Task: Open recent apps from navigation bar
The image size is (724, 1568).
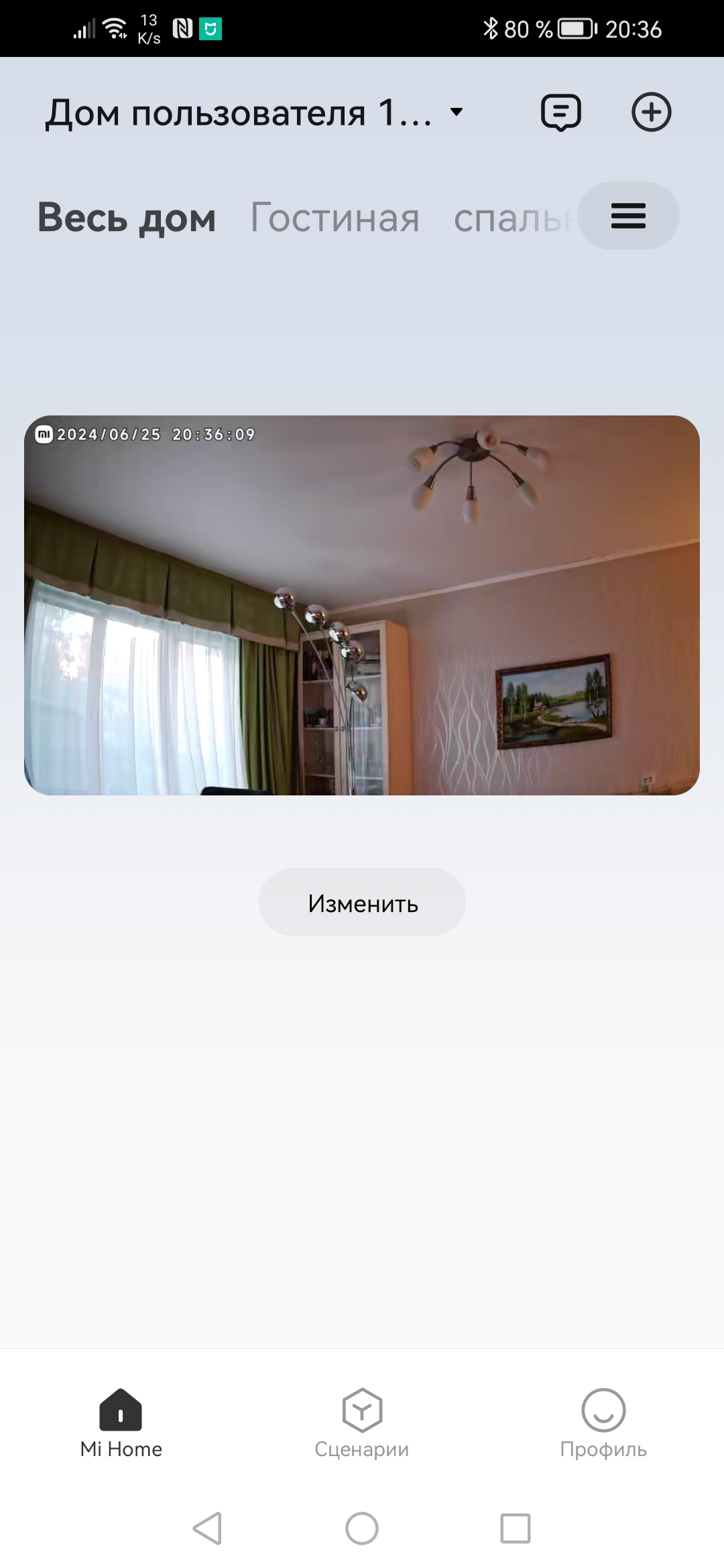Action: click(515, 1528)
